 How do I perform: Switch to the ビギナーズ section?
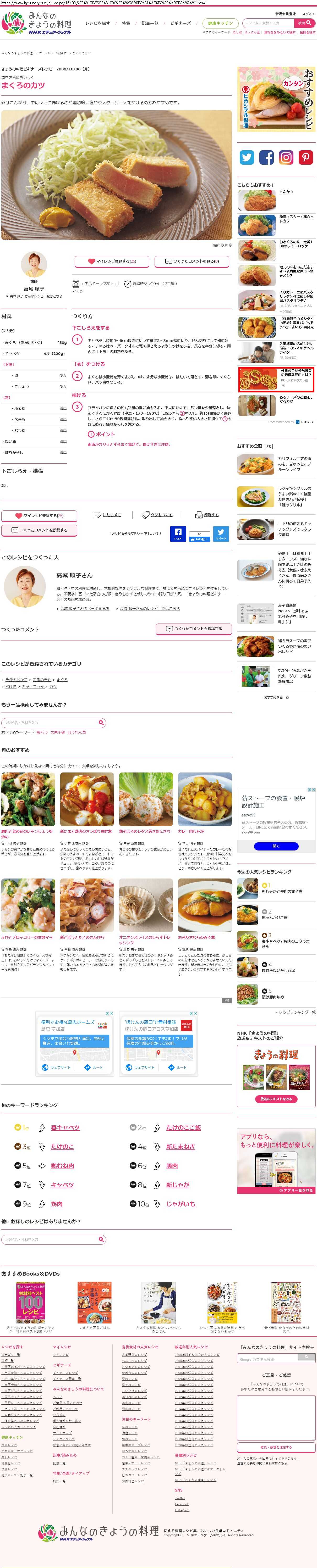(x=181, y=23)
